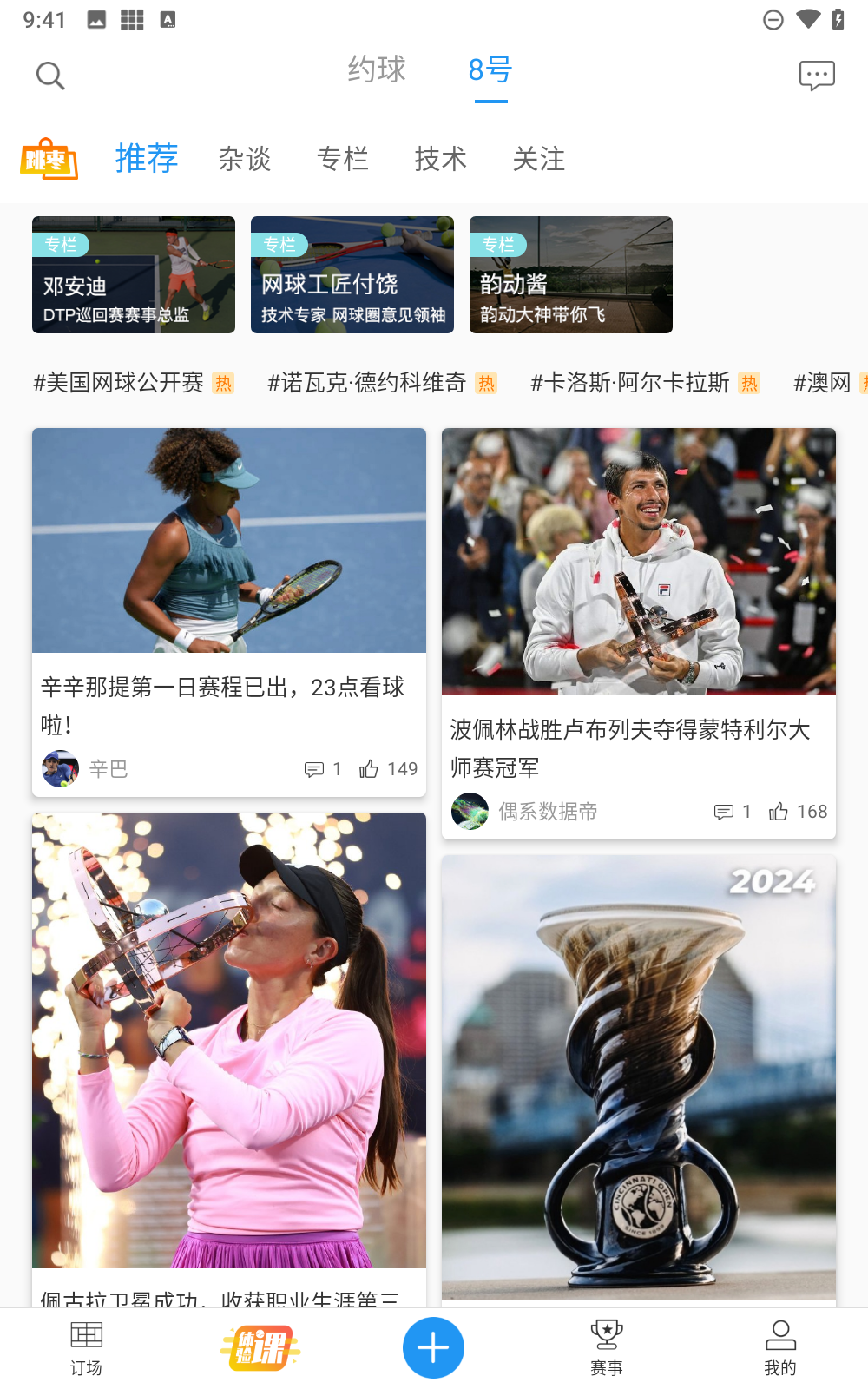The width and height of the screenshot is (868, 1389).
Task: Open the 跳枣 shop icon
Action: tap(49, 159)
